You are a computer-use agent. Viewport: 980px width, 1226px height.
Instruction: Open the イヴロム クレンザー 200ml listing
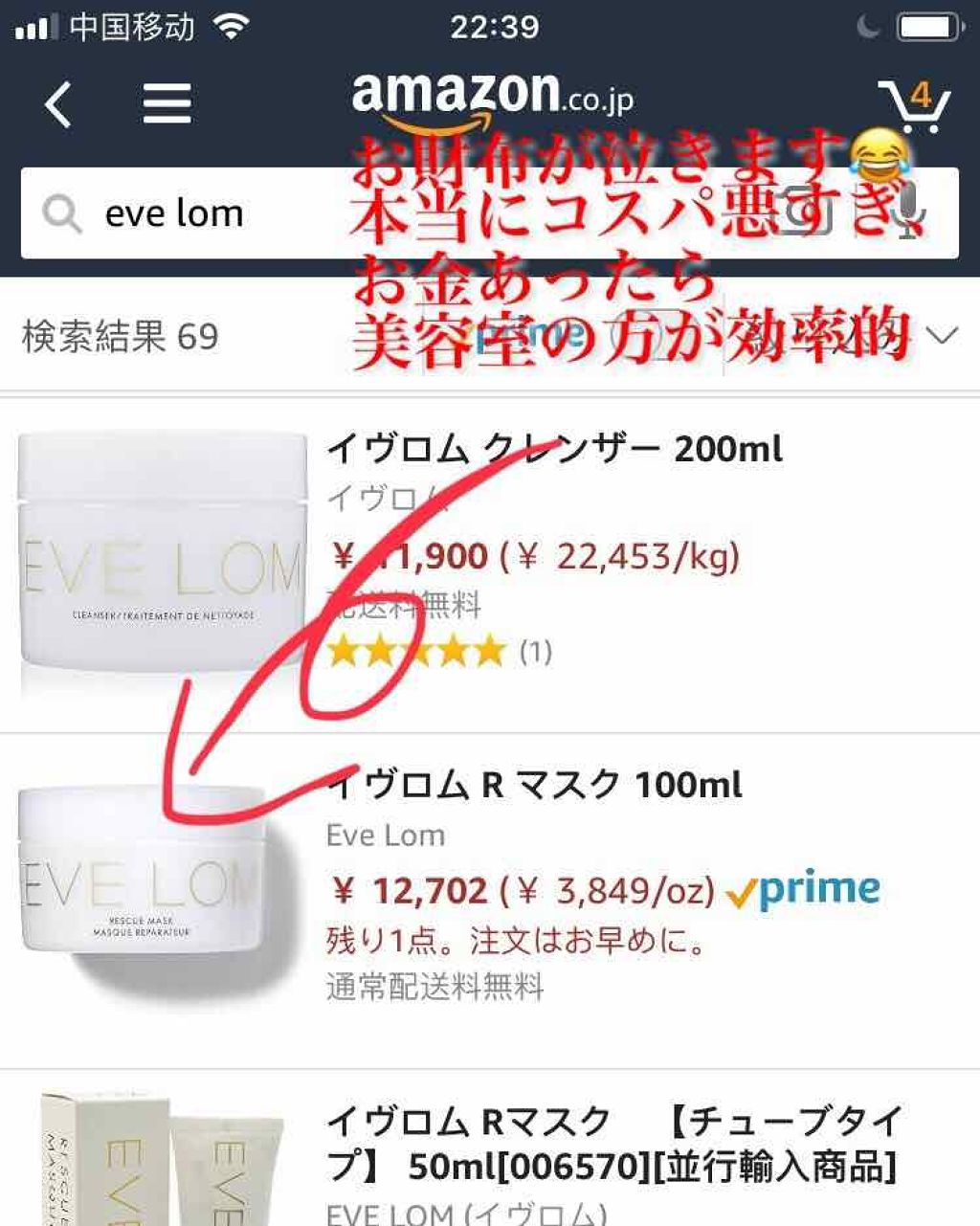[554, 449]
